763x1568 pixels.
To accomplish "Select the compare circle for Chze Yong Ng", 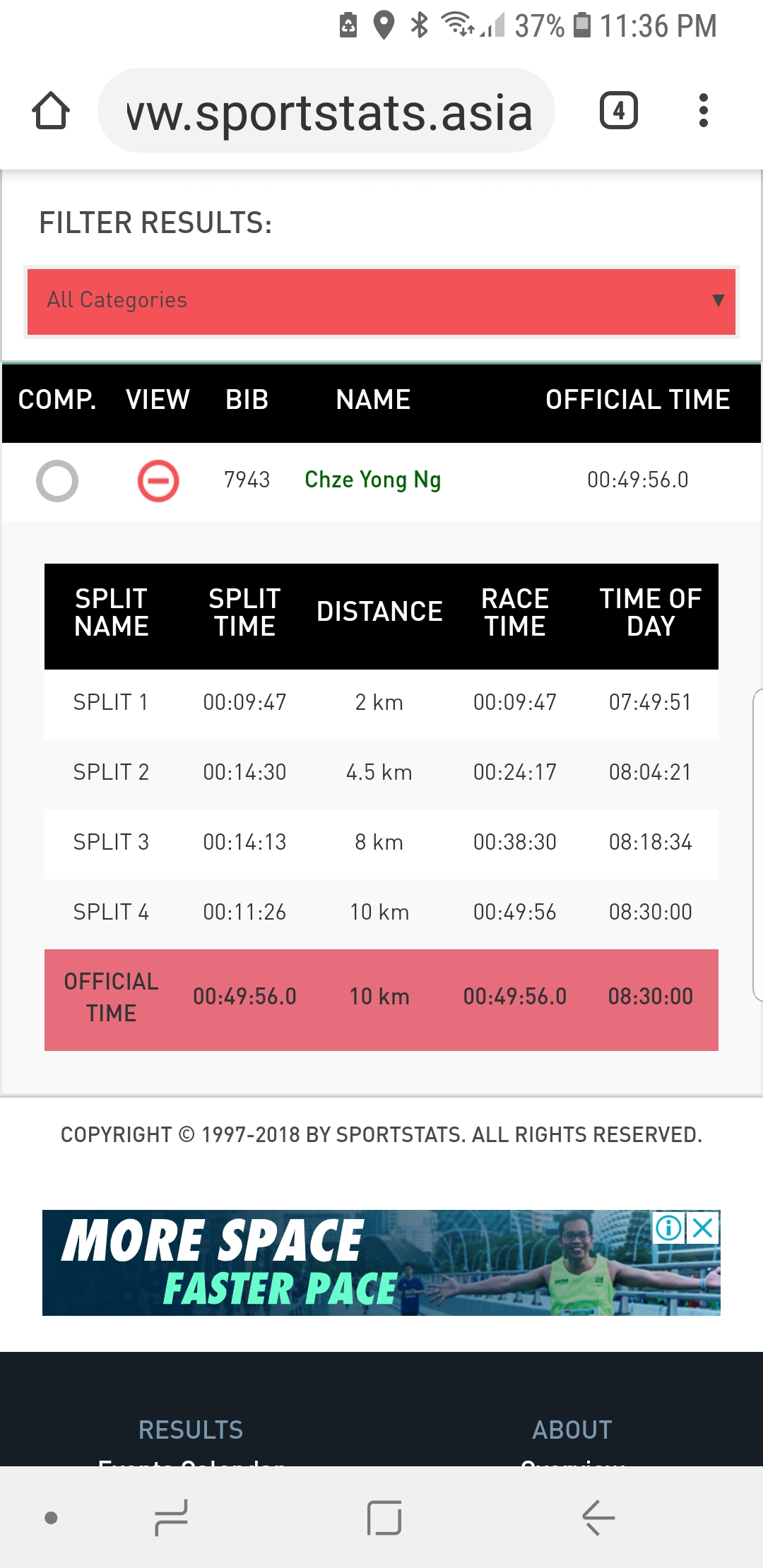I will pos(57,481).
